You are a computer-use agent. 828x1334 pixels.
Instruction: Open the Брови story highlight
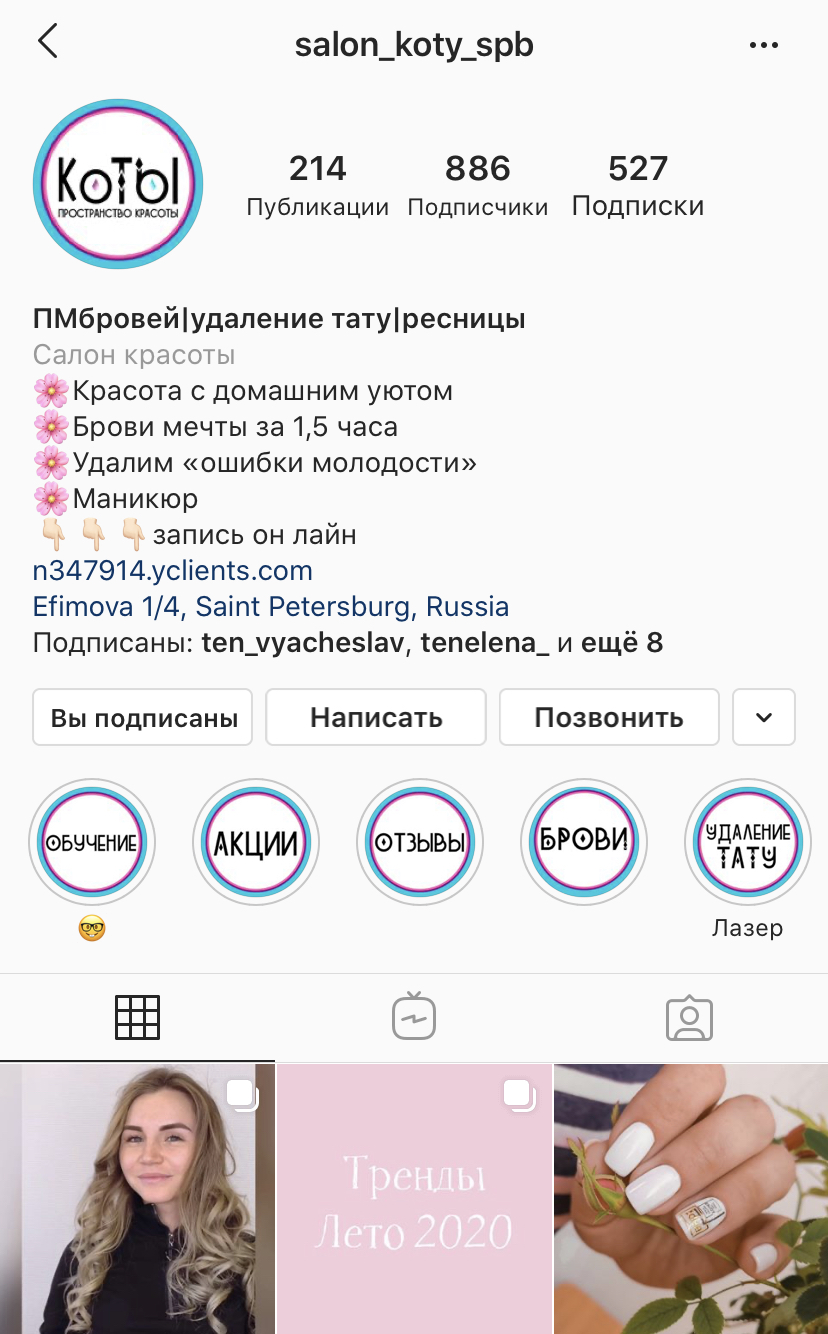click(x=584, y=842)
